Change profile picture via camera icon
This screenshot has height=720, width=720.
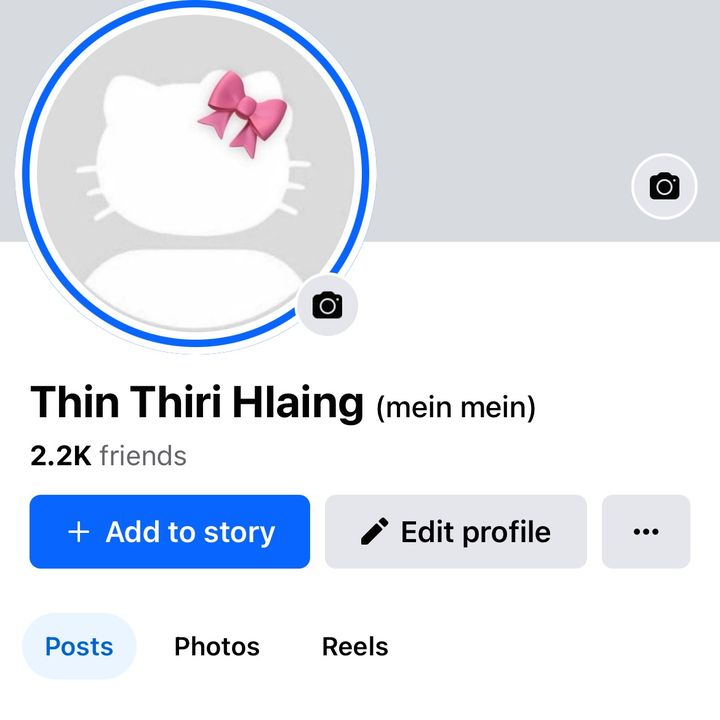coord(327,305)
